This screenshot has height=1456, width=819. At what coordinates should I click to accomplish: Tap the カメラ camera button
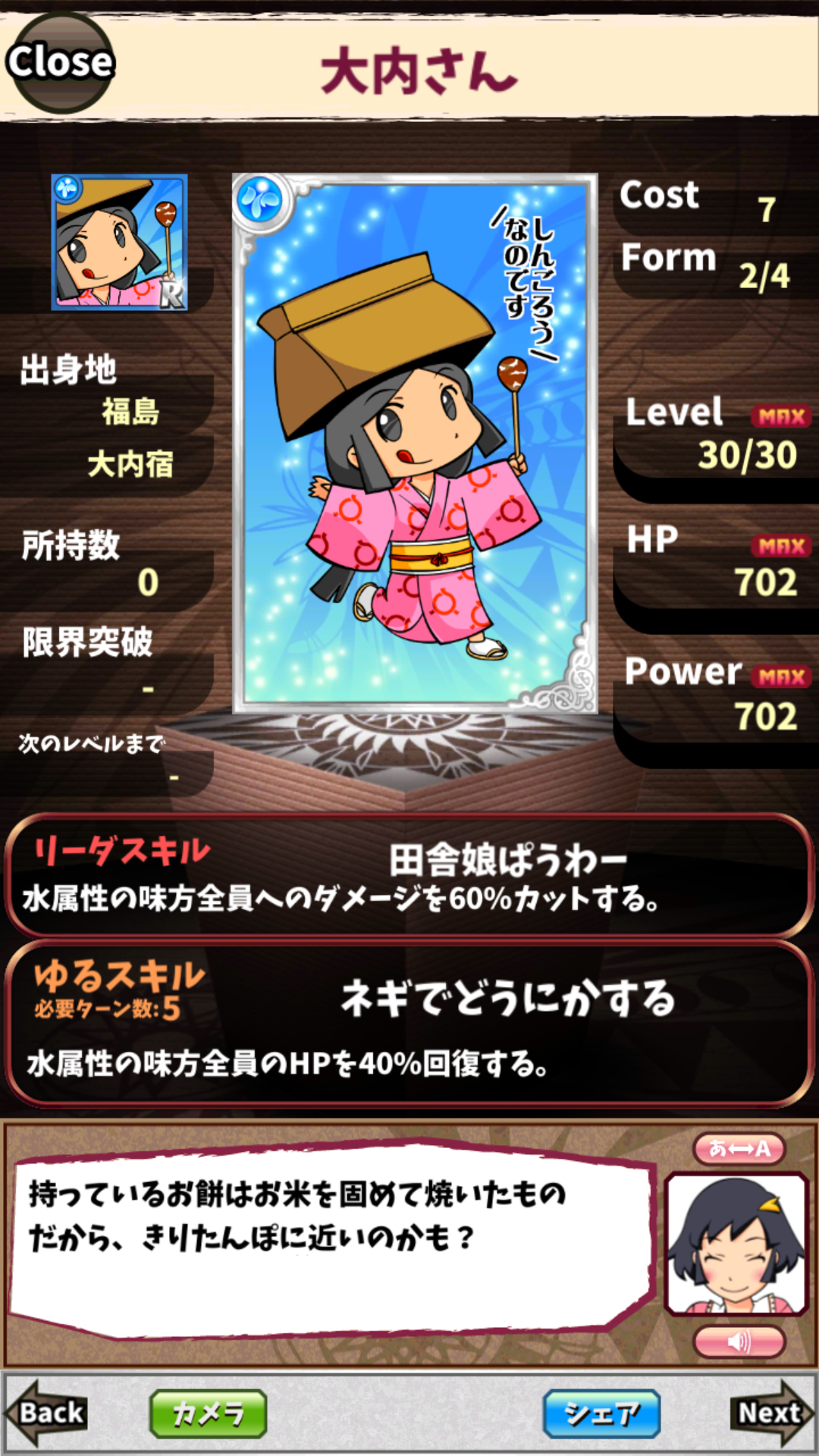tap(208, 1414)
